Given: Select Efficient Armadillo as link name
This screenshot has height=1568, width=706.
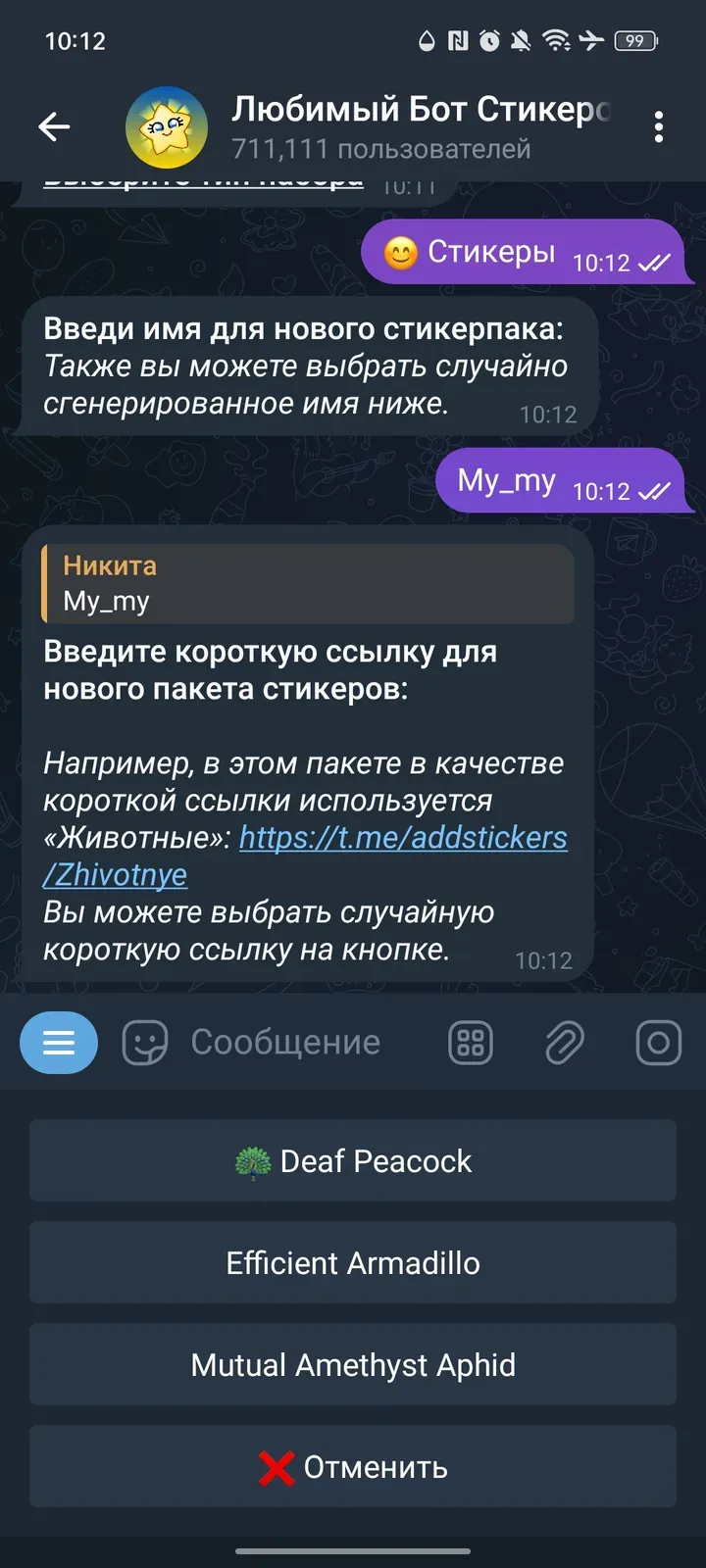Looking at the screenshot, I should coord(353,1263).
